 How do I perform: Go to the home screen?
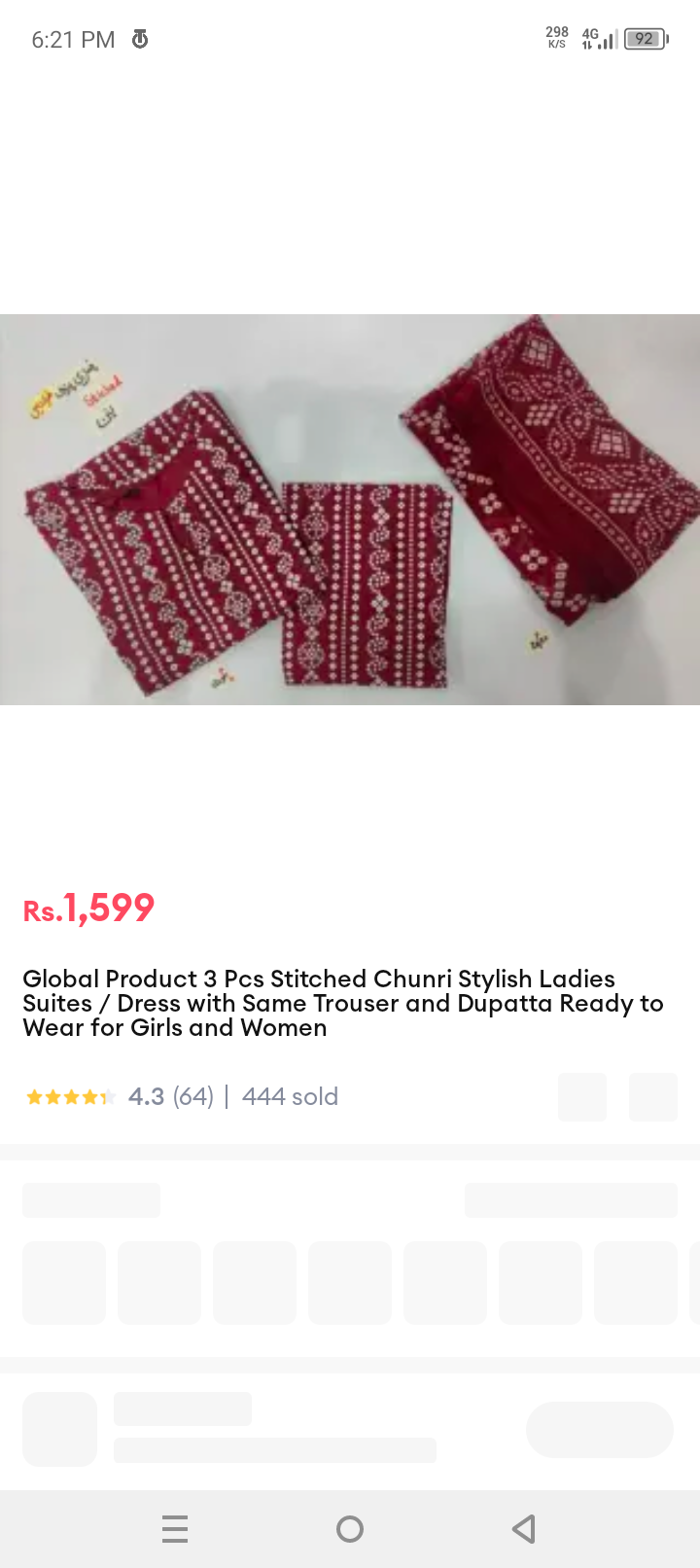tap(350, 1529)
